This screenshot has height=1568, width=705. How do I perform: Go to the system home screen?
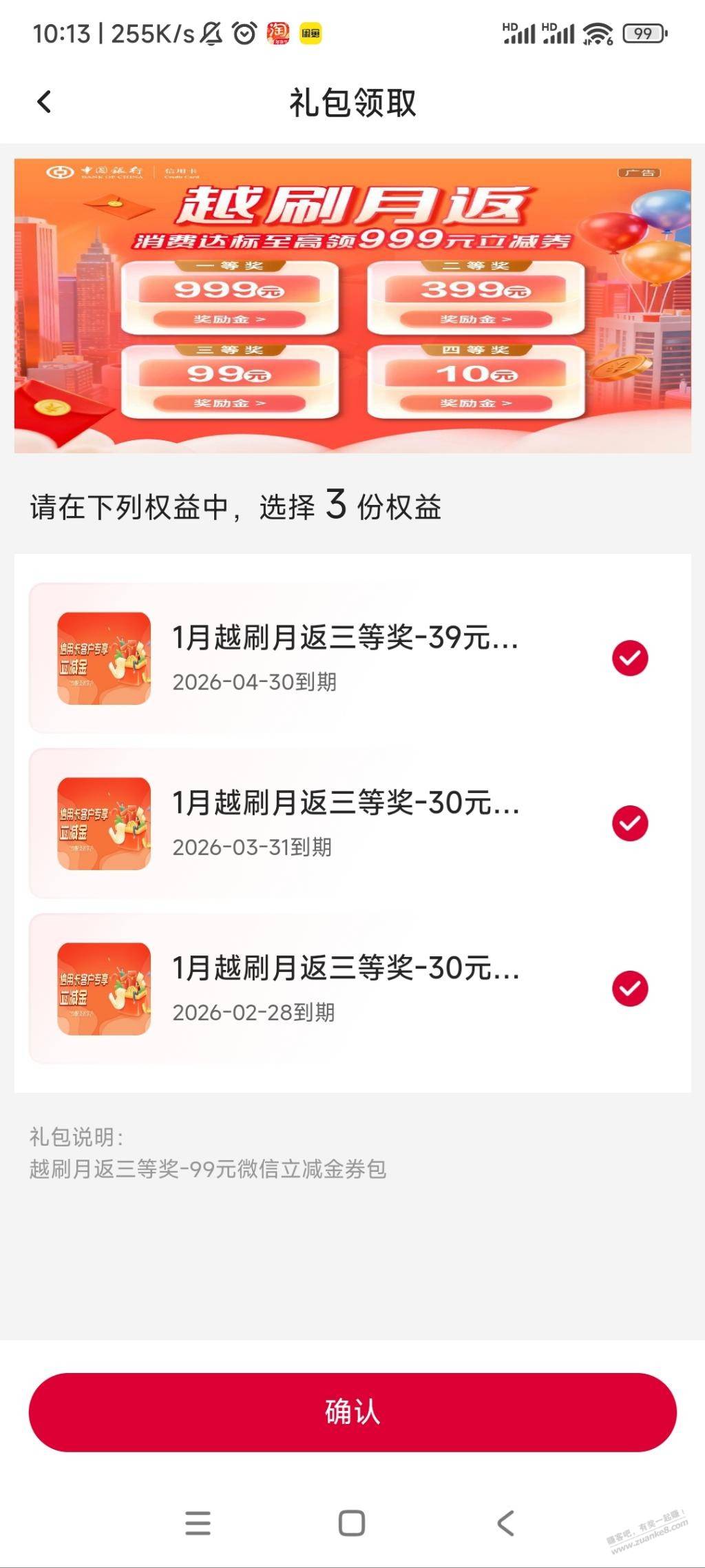point(352,1523)
